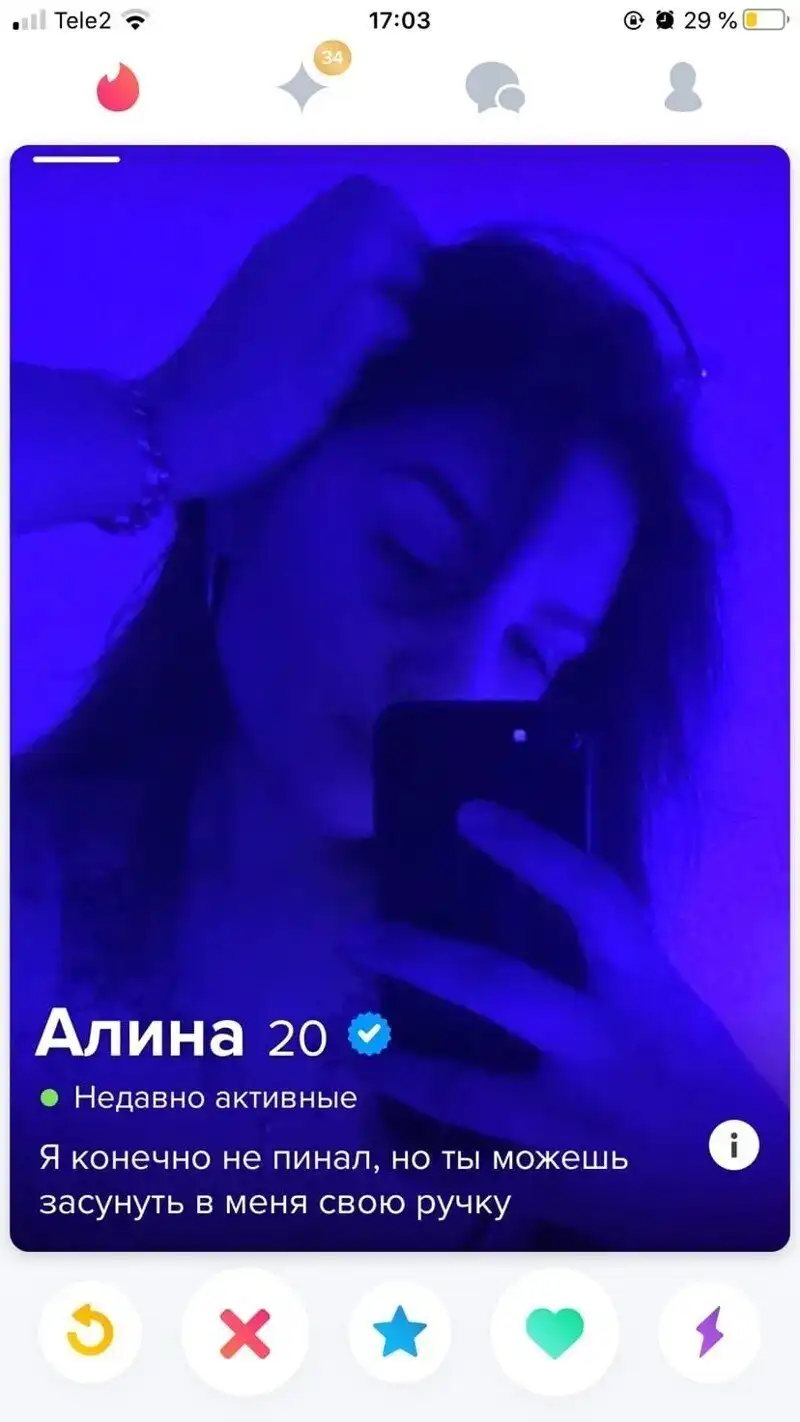Rewind the last swipe
This screenshot has width=800, height=1422.
90,1332
